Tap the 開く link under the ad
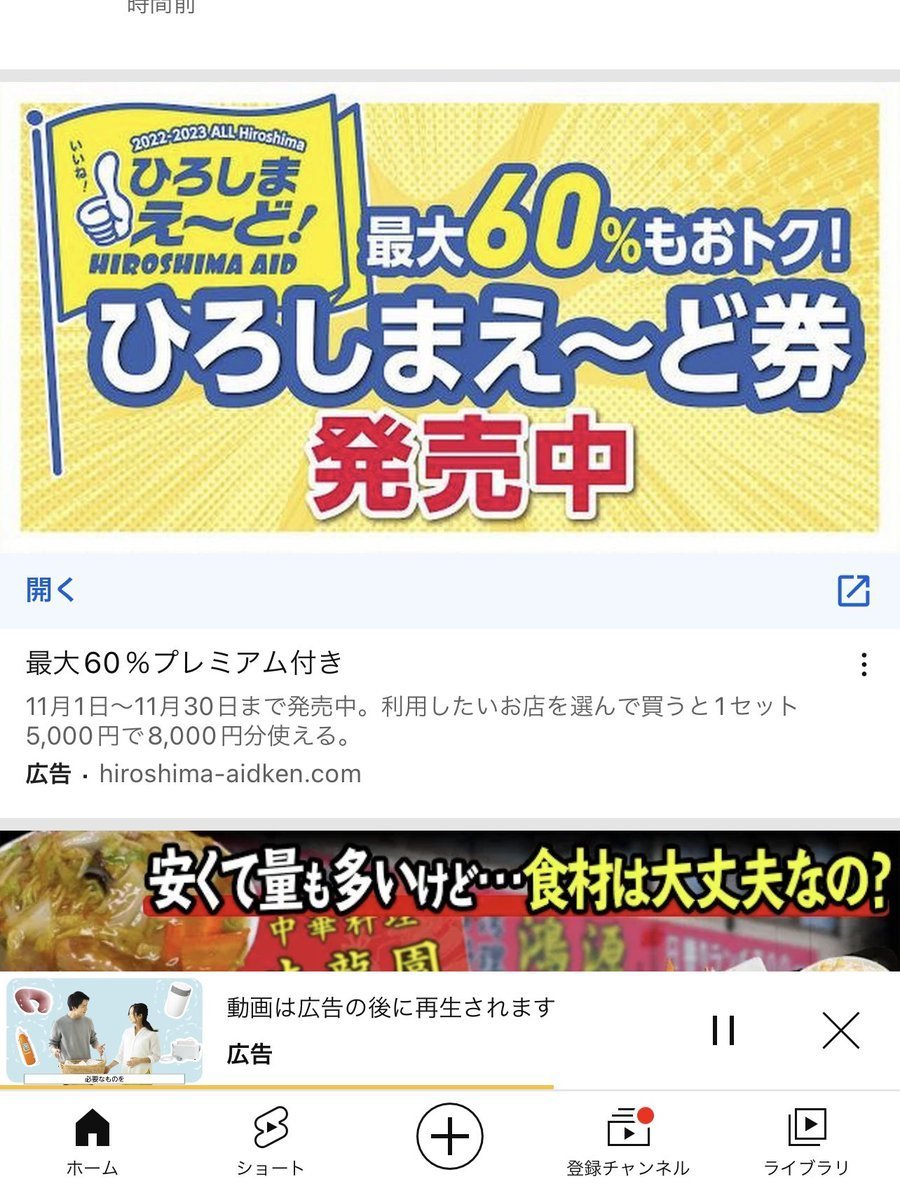 click(50, 590)
